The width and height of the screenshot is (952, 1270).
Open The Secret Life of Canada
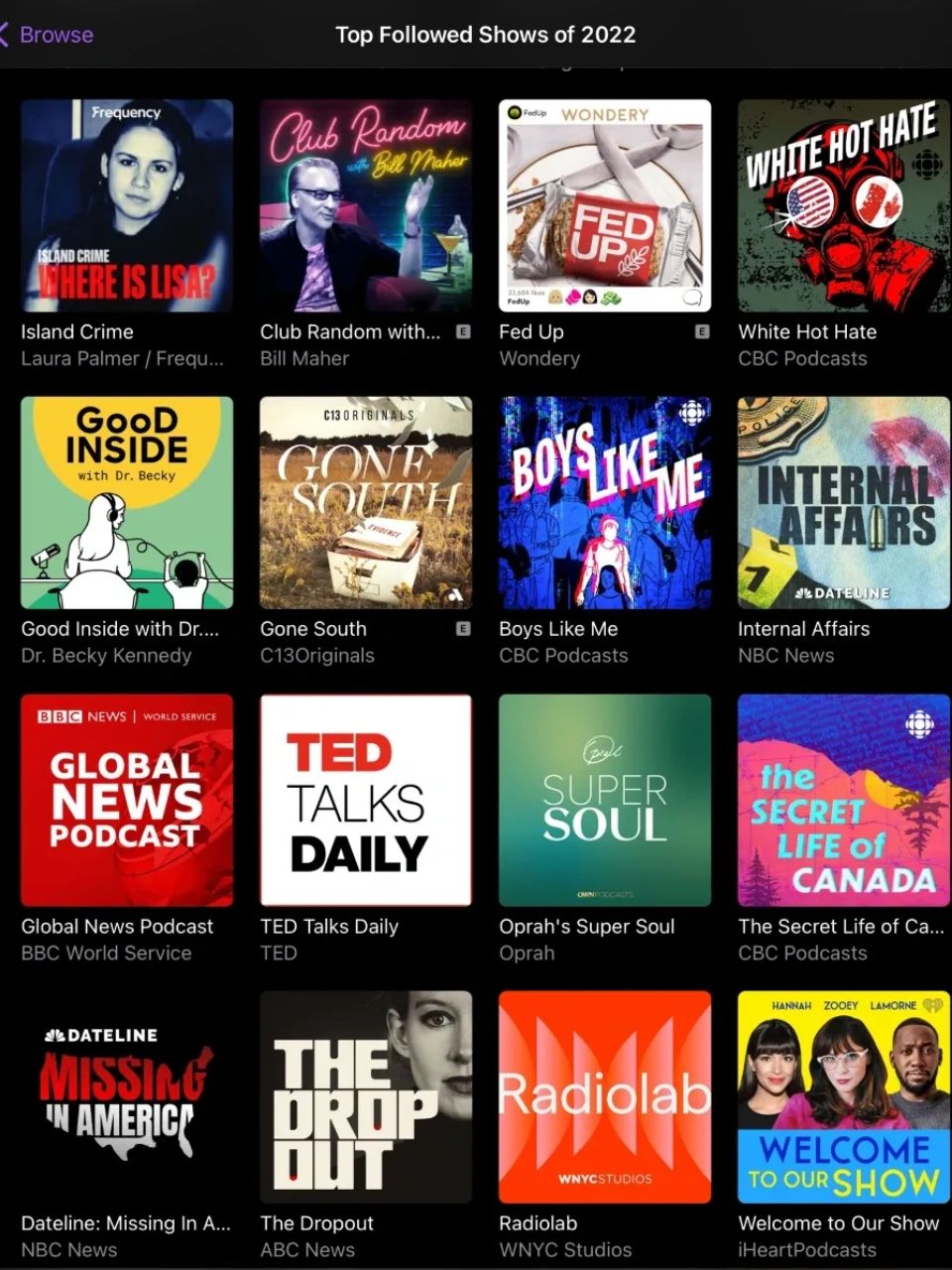[844, 801]
